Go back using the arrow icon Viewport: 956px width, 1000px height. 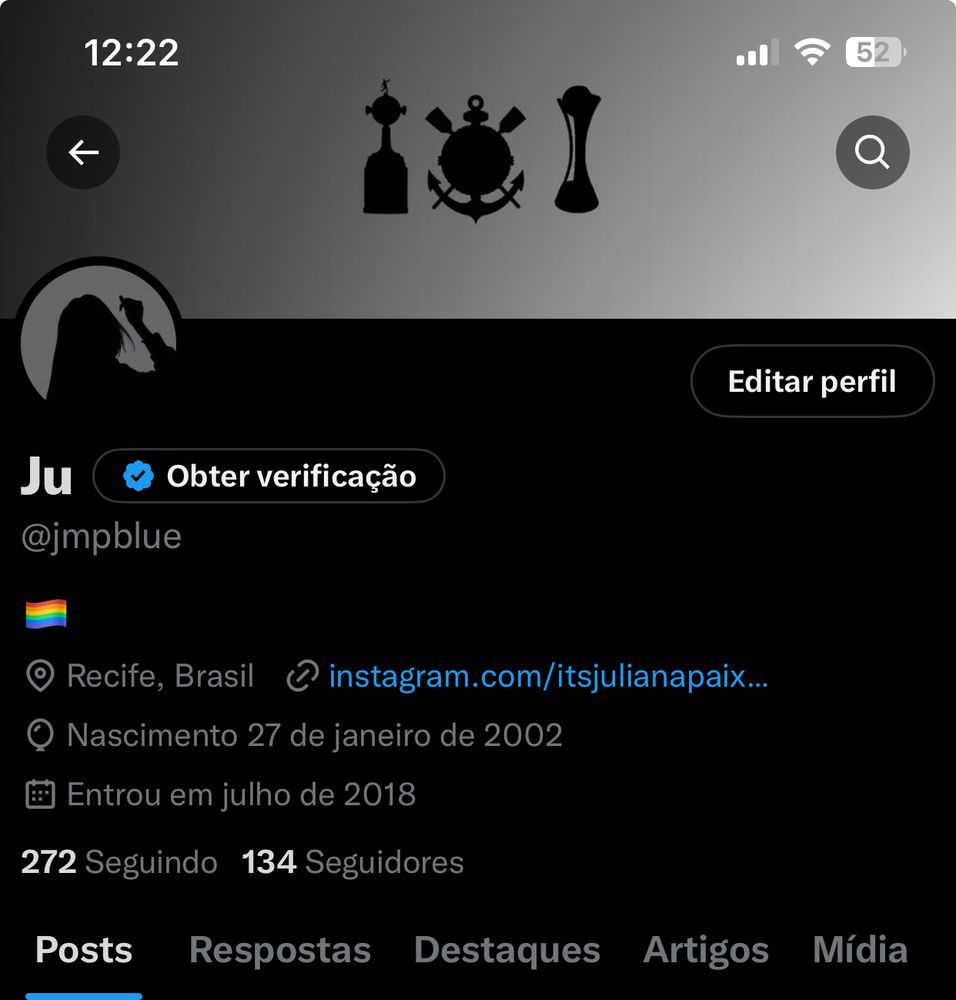pos(83,153)
